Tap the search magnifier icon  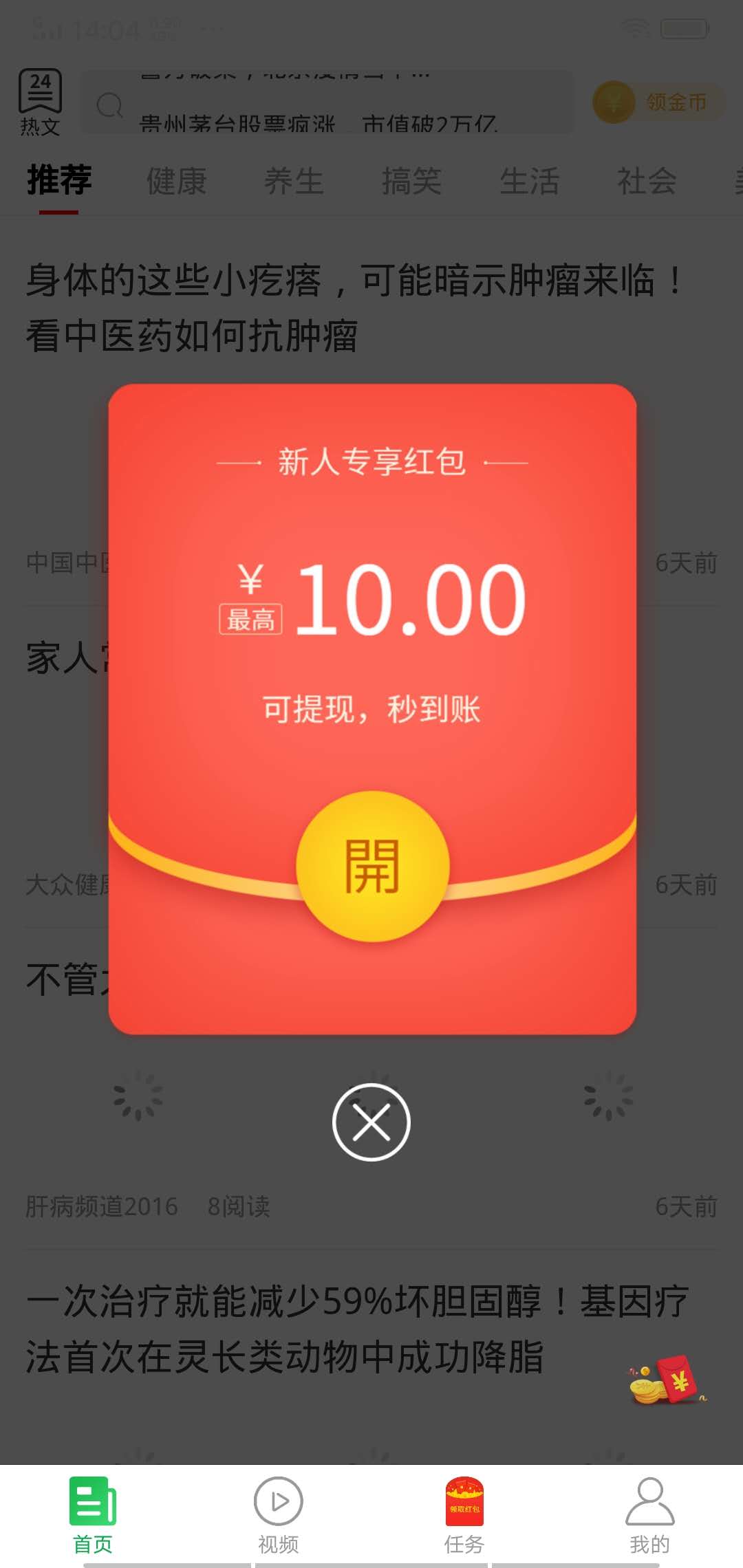[108, 107]
